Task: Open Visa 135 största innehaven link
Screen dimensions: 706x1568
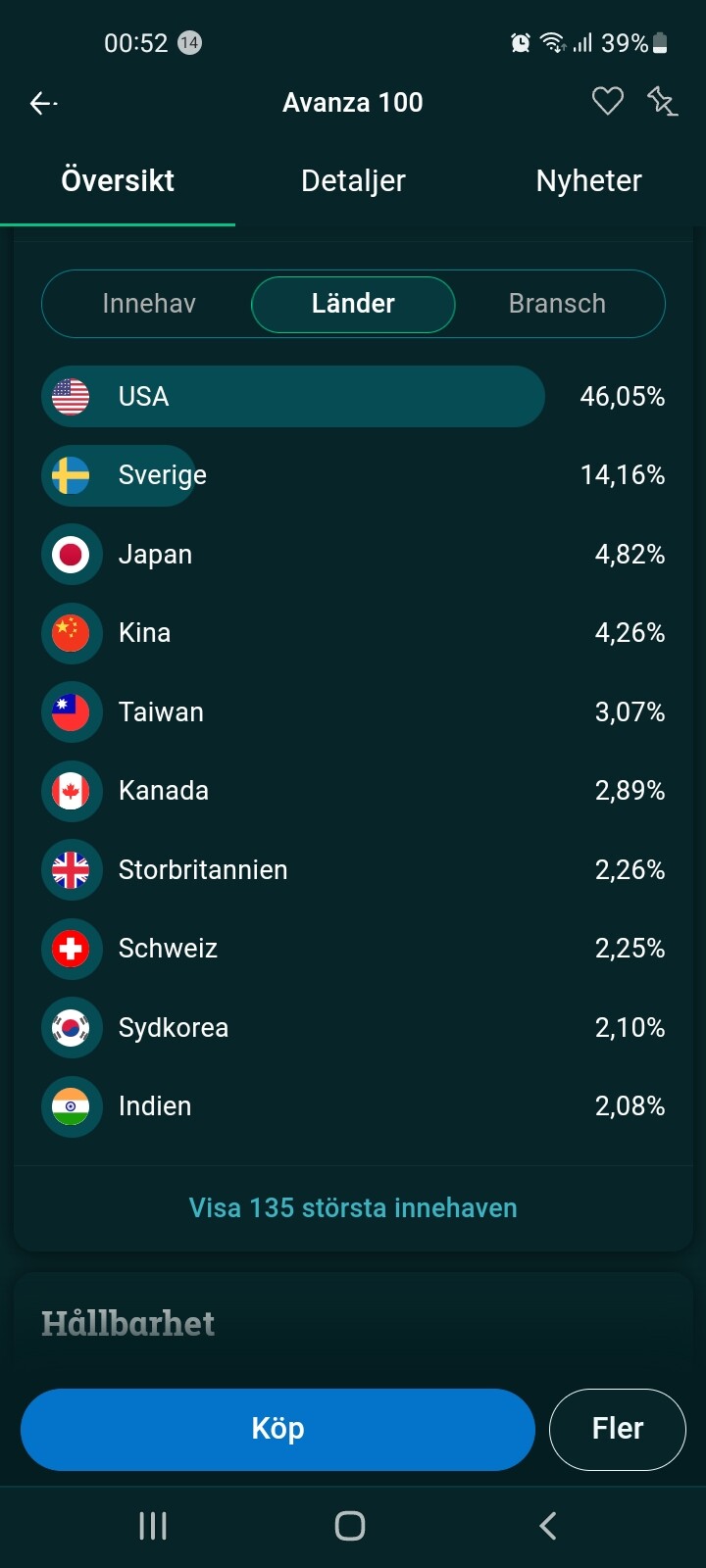Action: 353,1207
